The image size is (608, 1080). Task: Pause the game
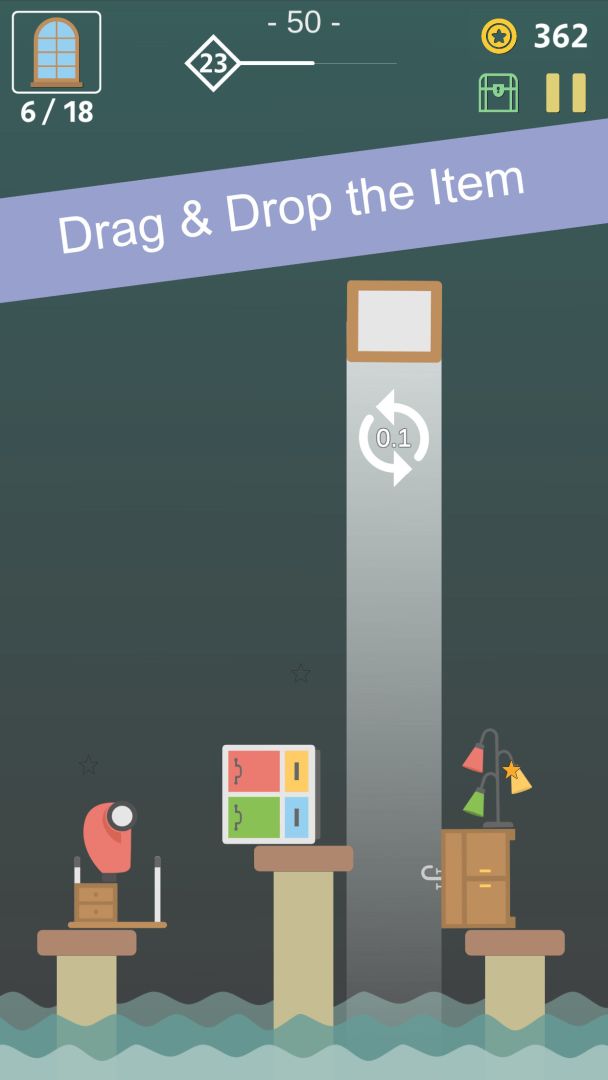click(566, 93)
